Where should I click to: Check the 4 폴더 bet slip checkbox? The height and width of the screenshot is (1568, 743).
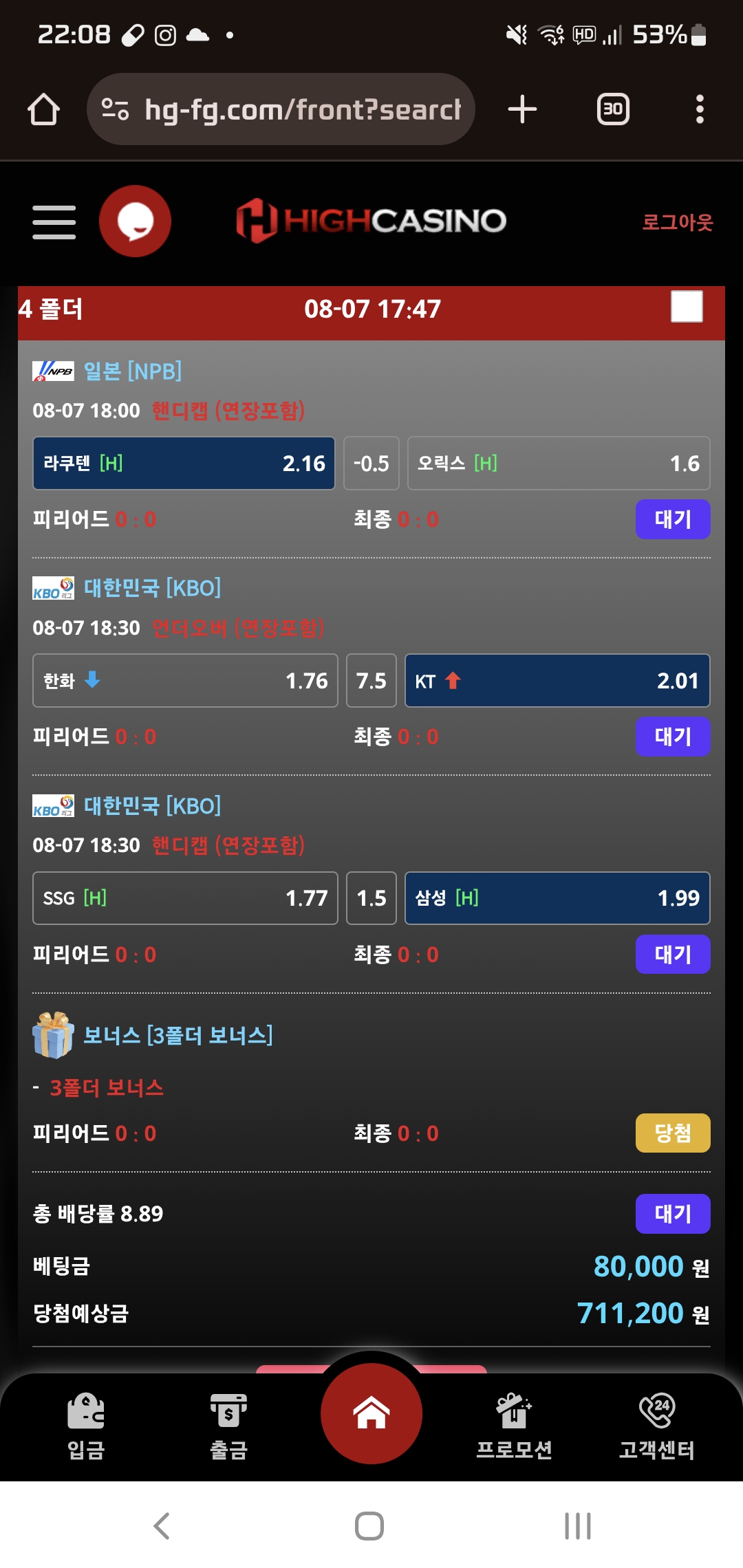(x=687, y=307)
